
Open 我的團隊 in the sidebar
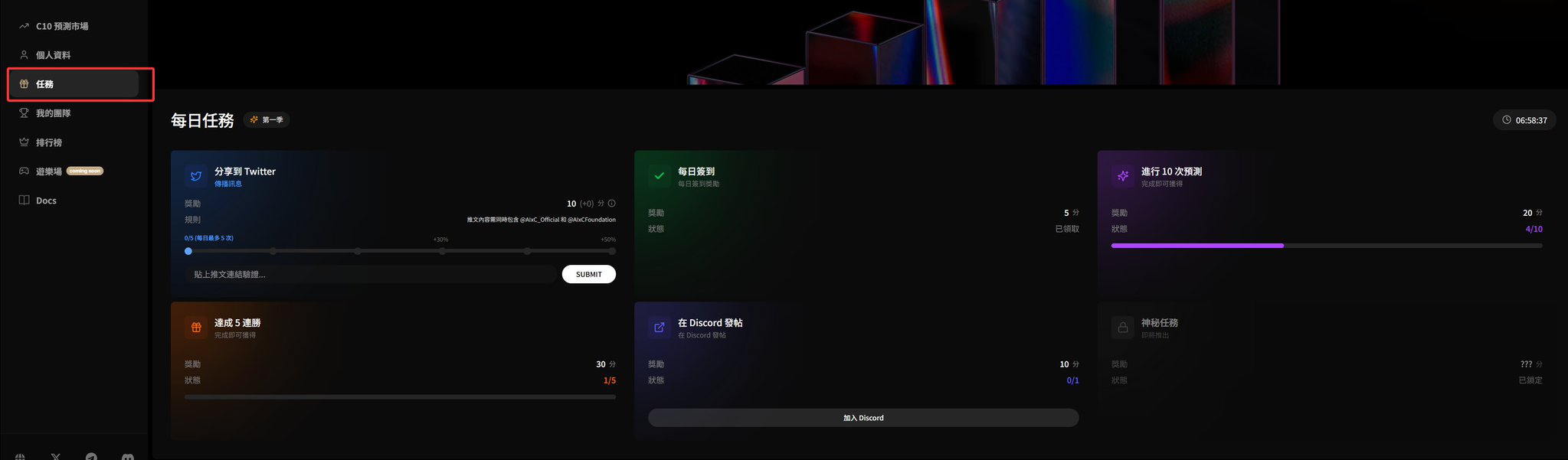tap(53, 113)
